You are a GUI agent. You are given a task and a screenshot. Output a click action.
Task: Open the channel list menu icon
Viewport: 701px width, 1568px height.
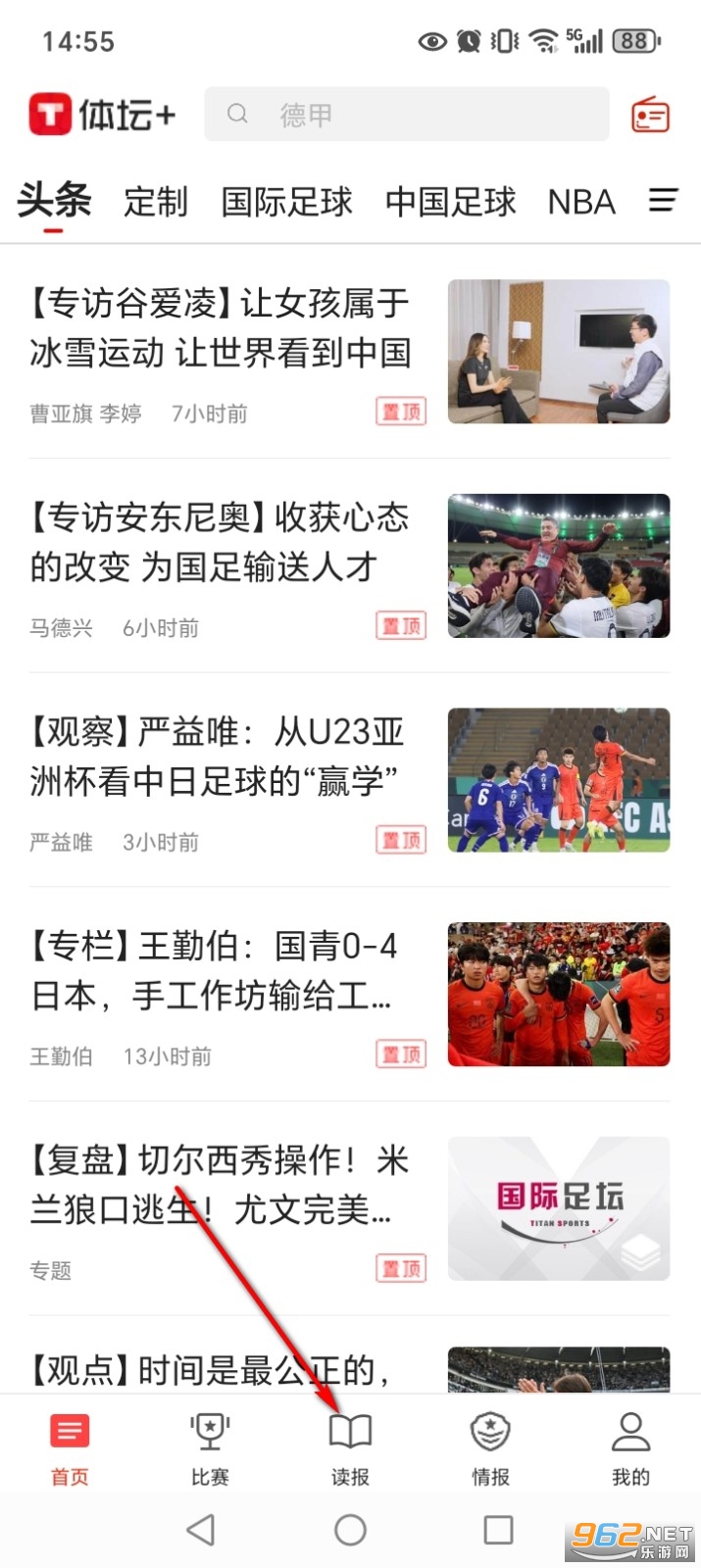[x=664, y=201]
